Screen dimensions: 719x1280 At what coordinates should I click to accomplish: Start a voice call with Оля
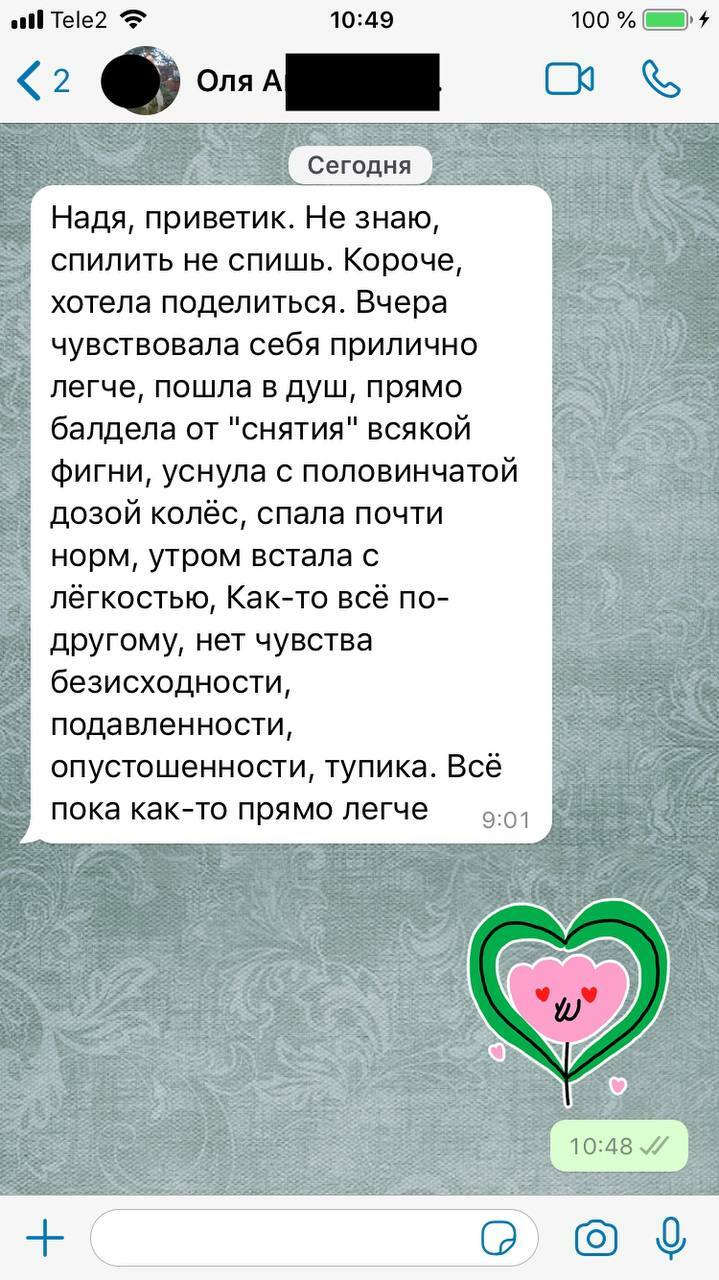point(661,80)
